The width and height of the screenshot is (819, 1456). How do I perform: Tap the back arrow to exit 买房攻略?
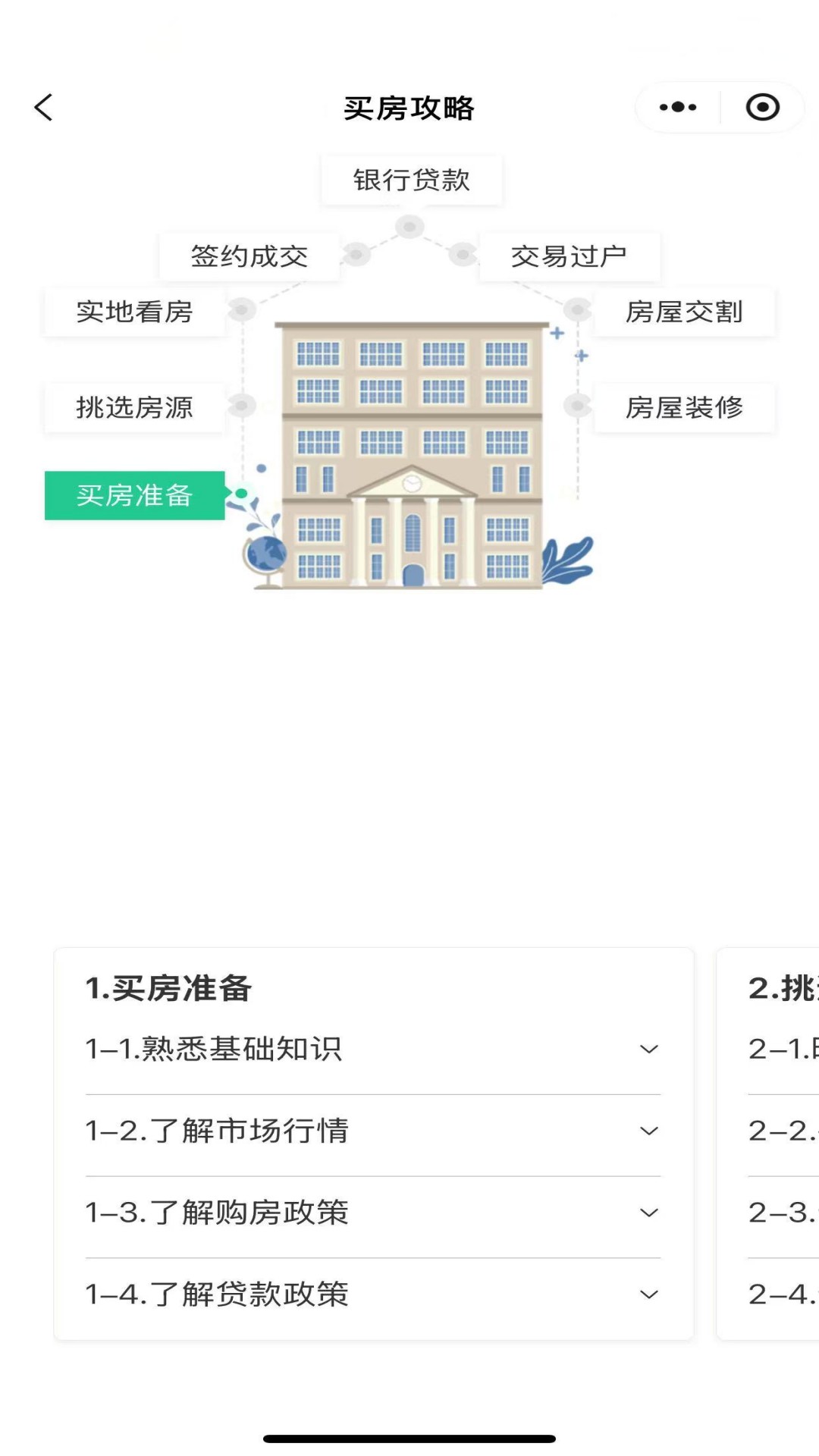[43, 107]
